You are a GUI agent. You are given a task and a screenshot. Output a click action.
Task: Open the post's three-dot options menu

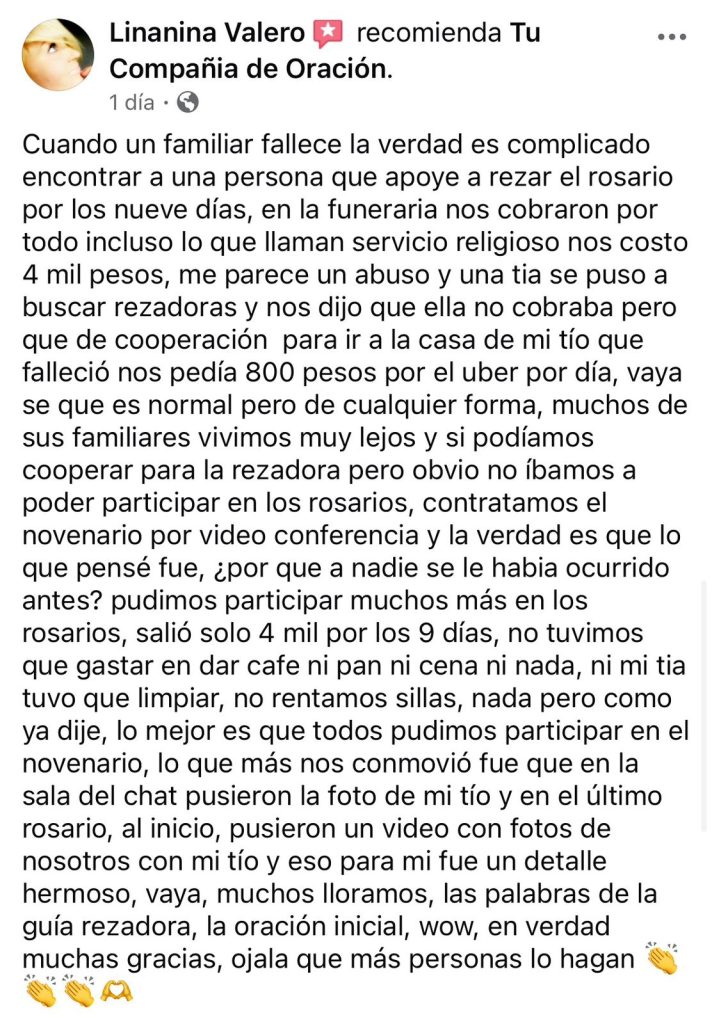(x=671, y=36)
